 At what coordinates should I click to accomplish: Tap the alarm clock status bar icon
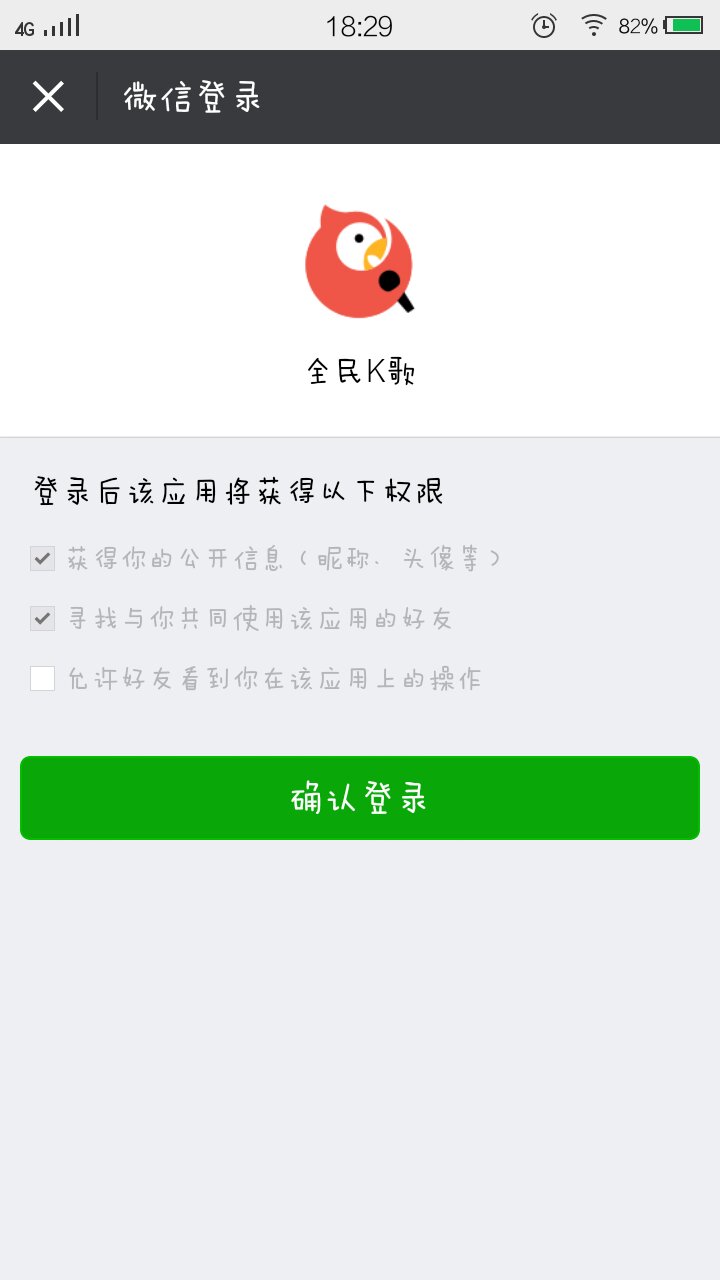(542, 25)
